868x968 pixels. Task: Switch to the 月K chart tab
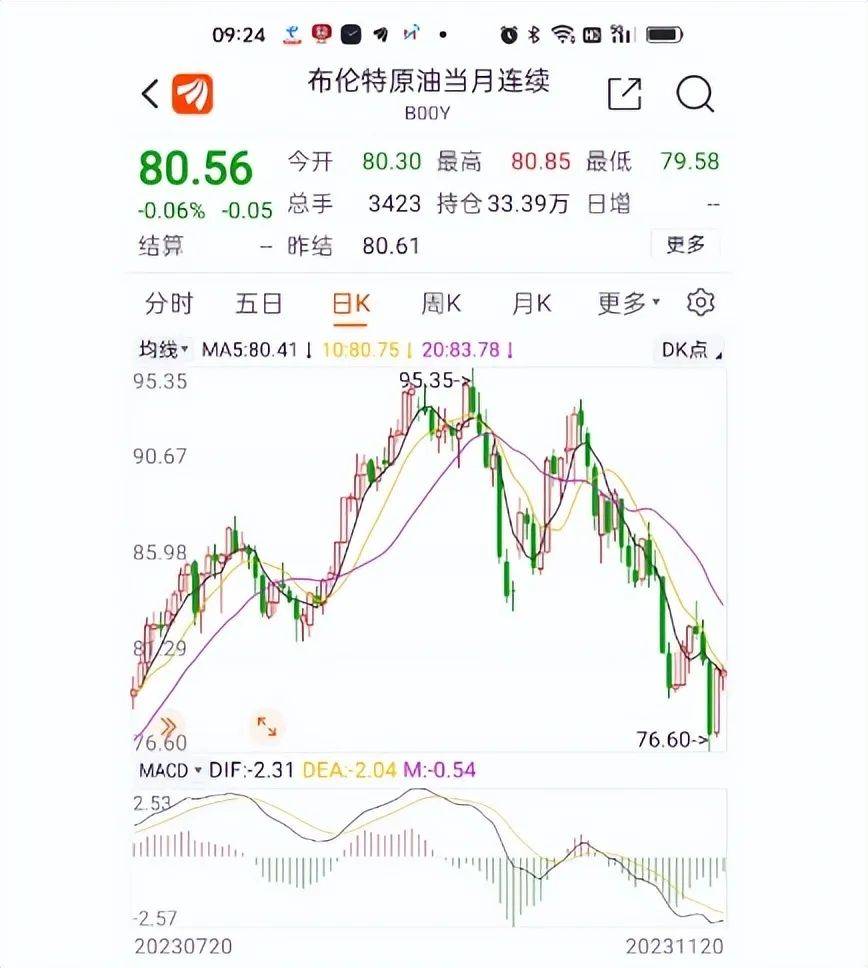[x=531, y=304]
